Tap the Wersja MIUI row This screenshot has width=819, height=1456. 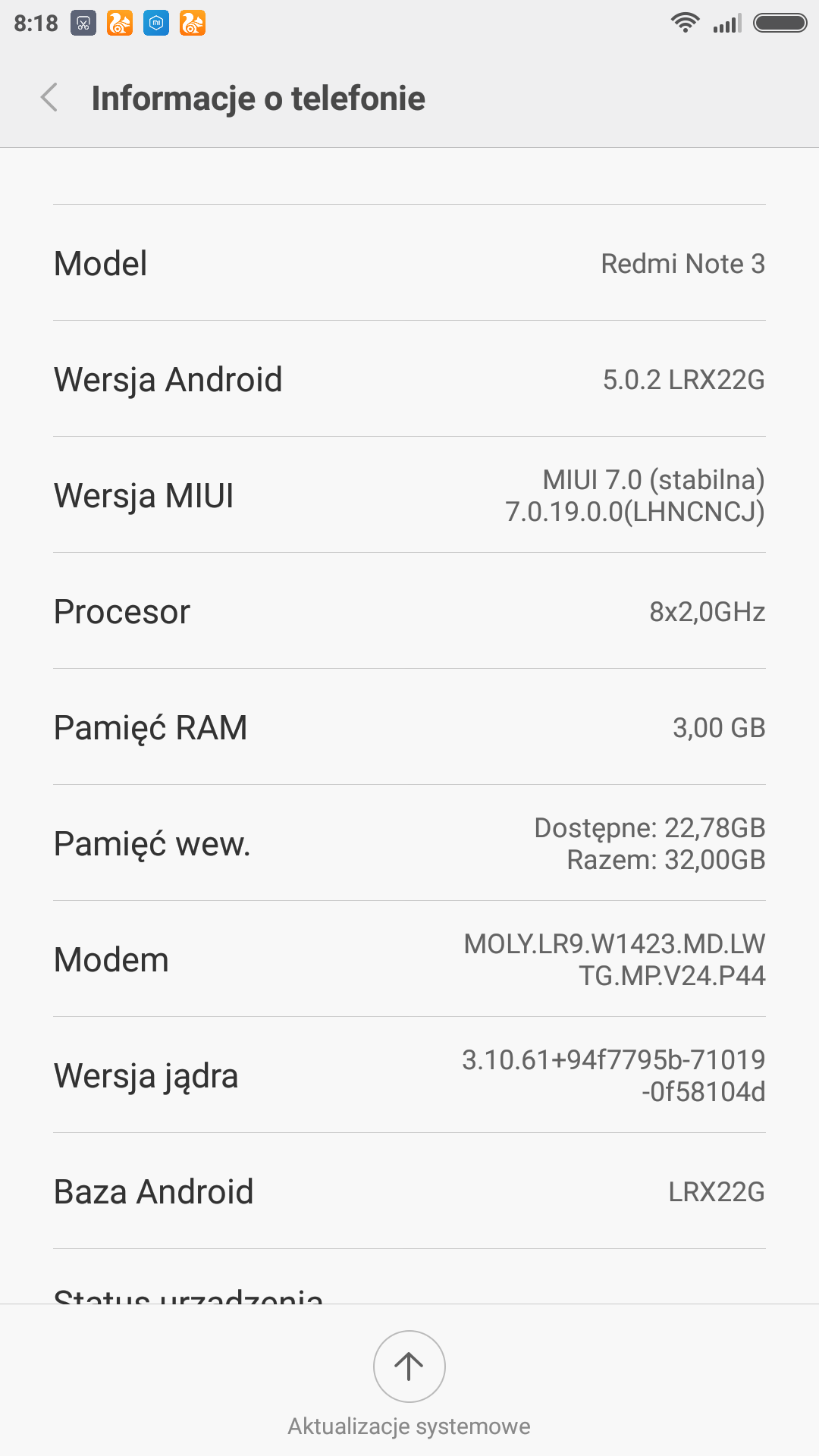pyautogui.click(x=409, y=495)
